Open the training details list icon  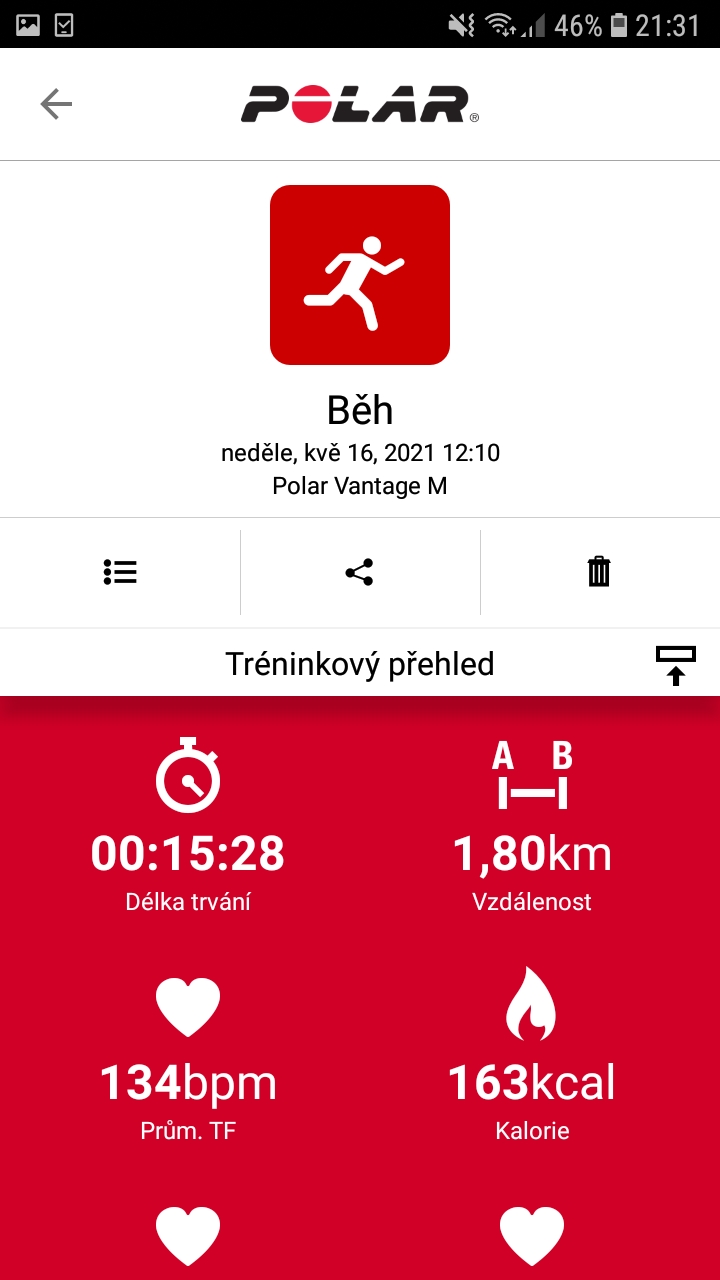[x=120, y=572]
